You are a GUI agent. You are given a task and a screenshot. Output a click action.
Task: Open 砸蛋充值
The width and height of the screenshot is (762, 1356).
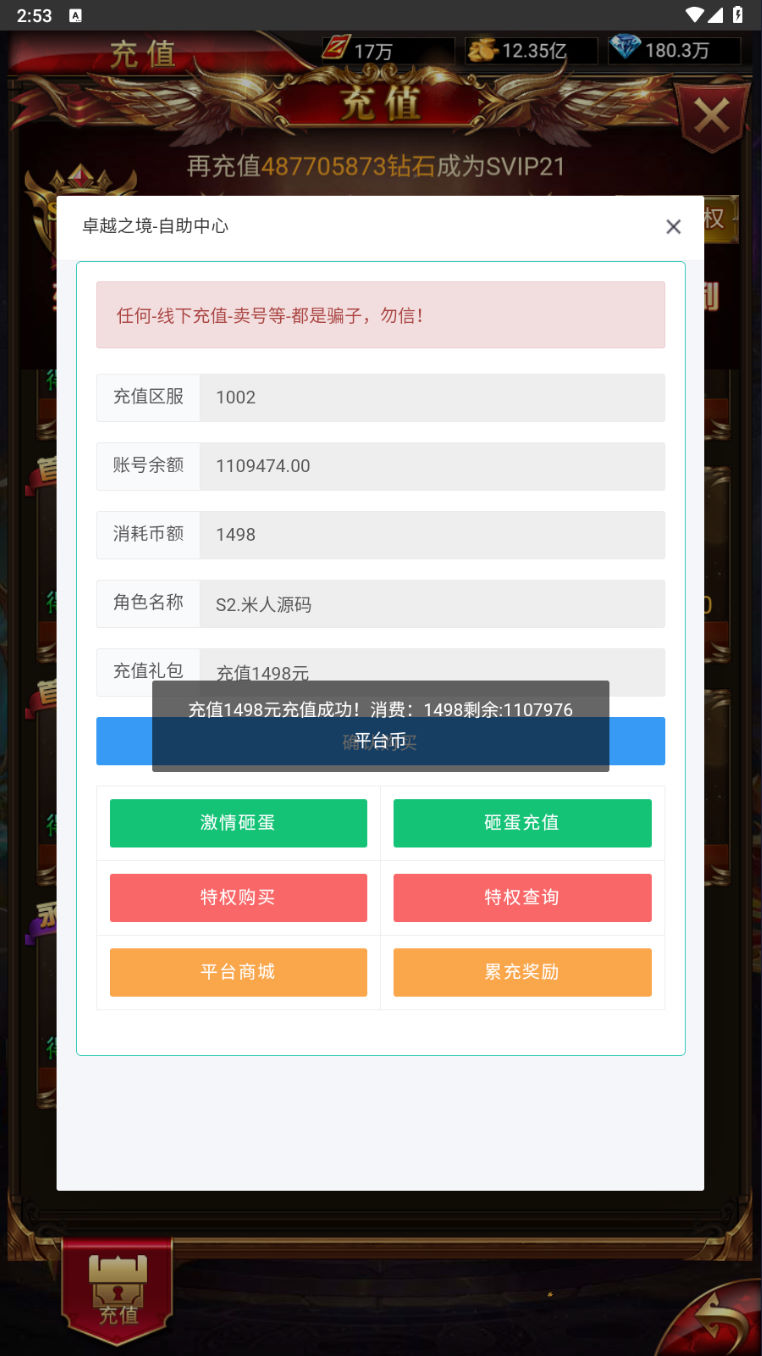[522, 823]
